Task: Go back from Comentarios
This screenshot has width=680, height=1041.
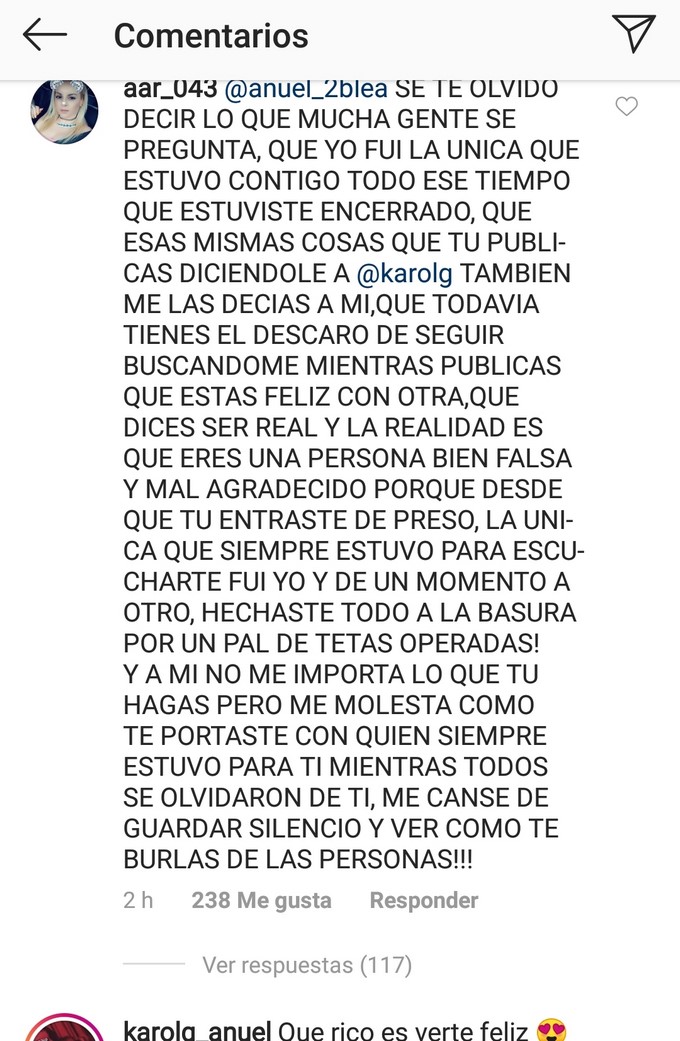Action: pyautogui.click(x=45, y=35)
